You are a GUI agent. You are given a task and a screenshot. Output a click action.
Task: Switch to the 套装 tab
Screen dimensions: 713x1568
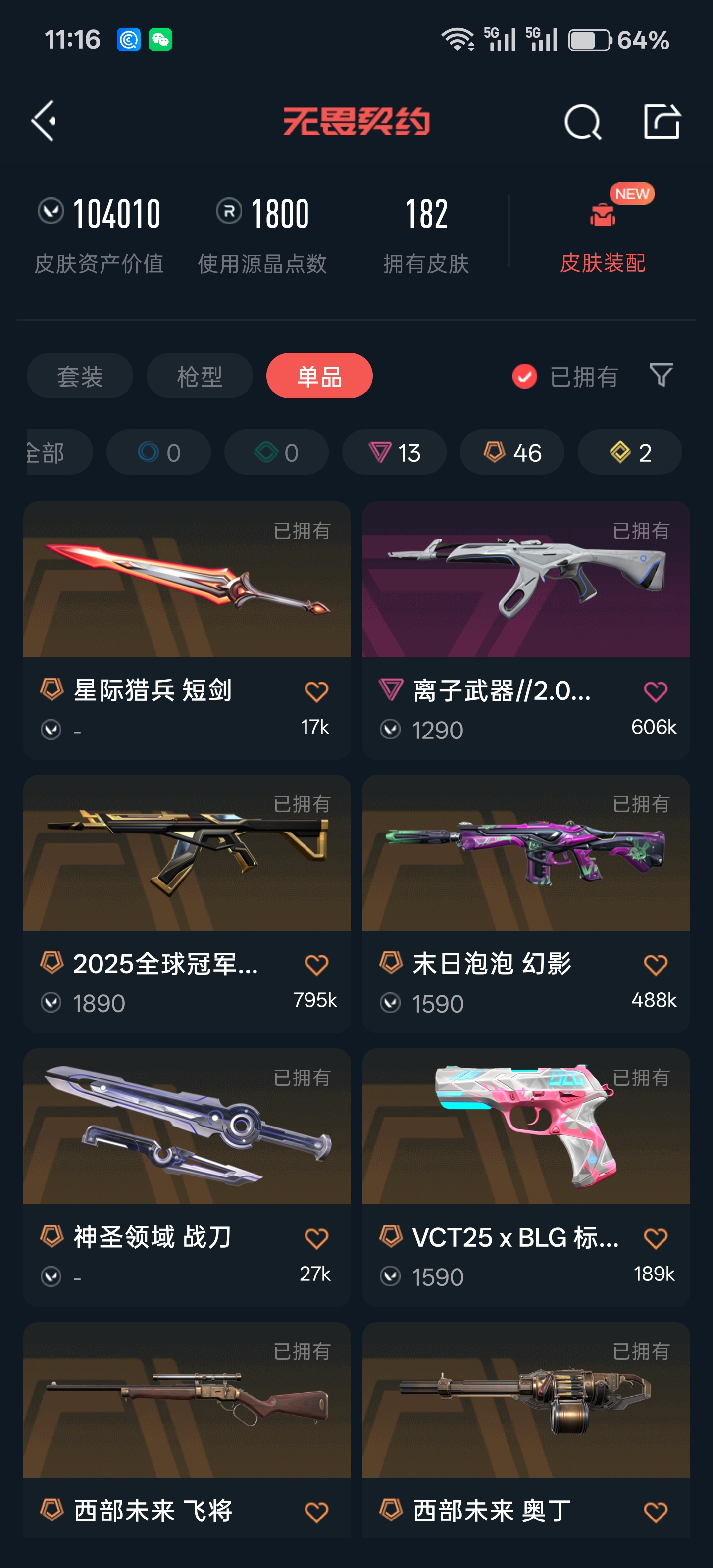[80, 376]
